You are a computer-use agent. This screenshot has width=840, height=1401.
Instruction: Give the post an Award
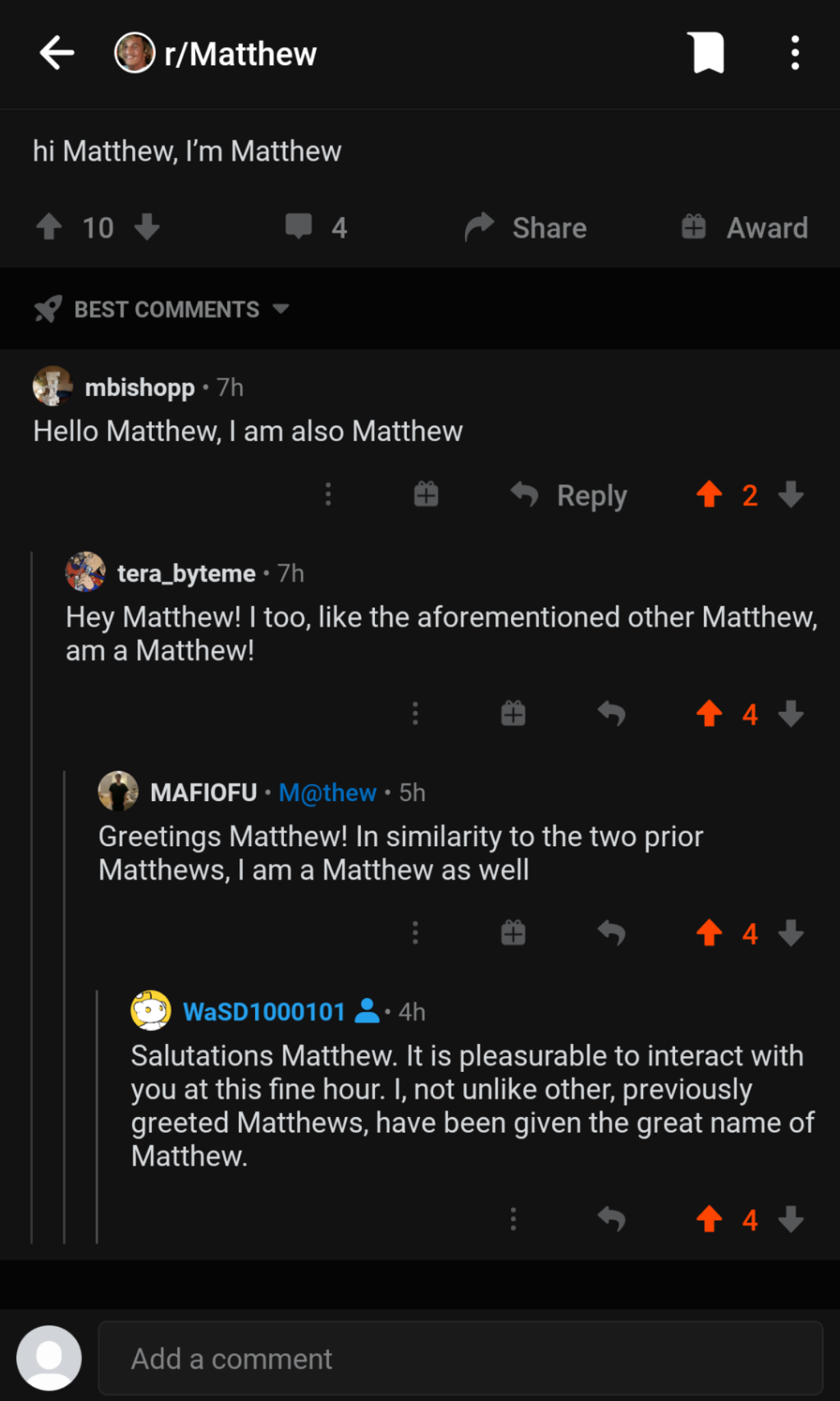coord(744,227)
